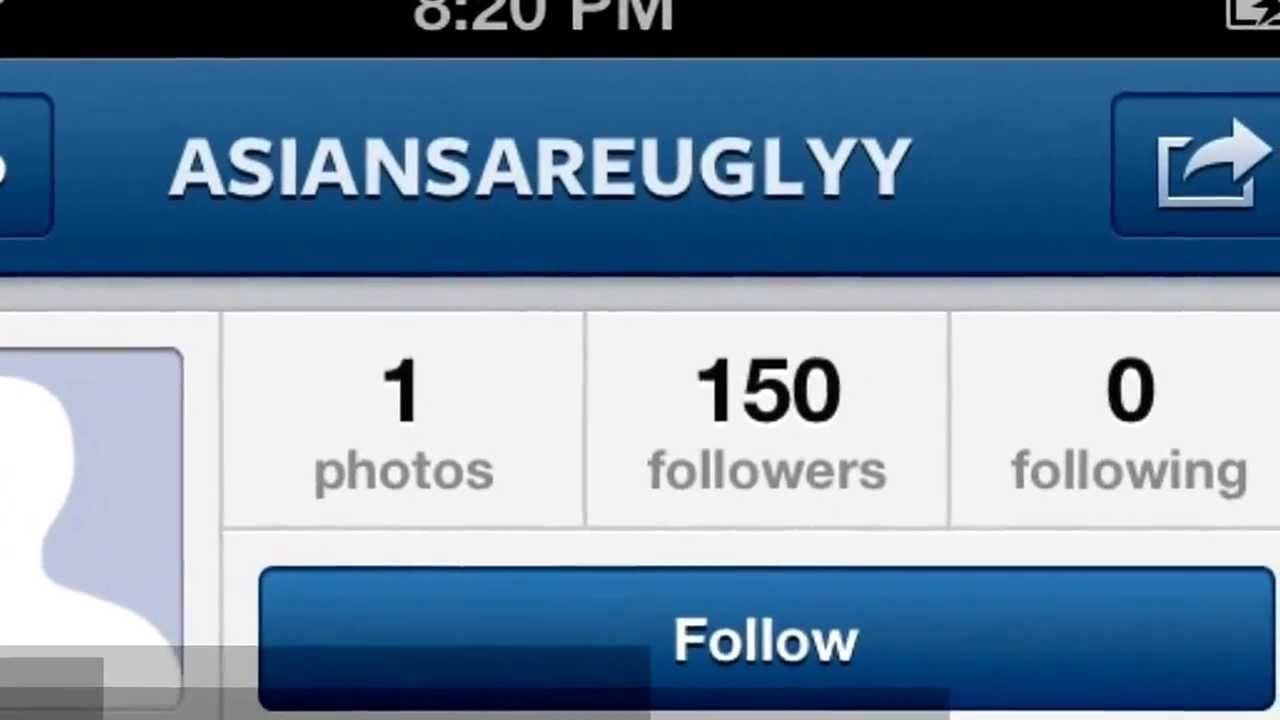
Task: Open the 0 following list
Action: click(x=1128, y=422)
